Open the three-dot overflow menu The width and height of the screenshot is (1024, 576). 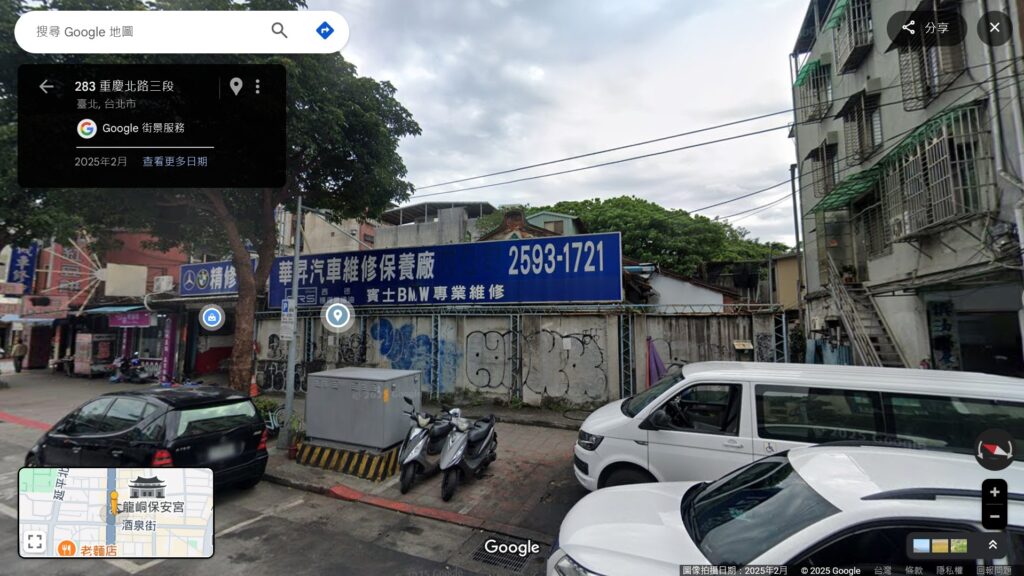click(x=257, y=86)
